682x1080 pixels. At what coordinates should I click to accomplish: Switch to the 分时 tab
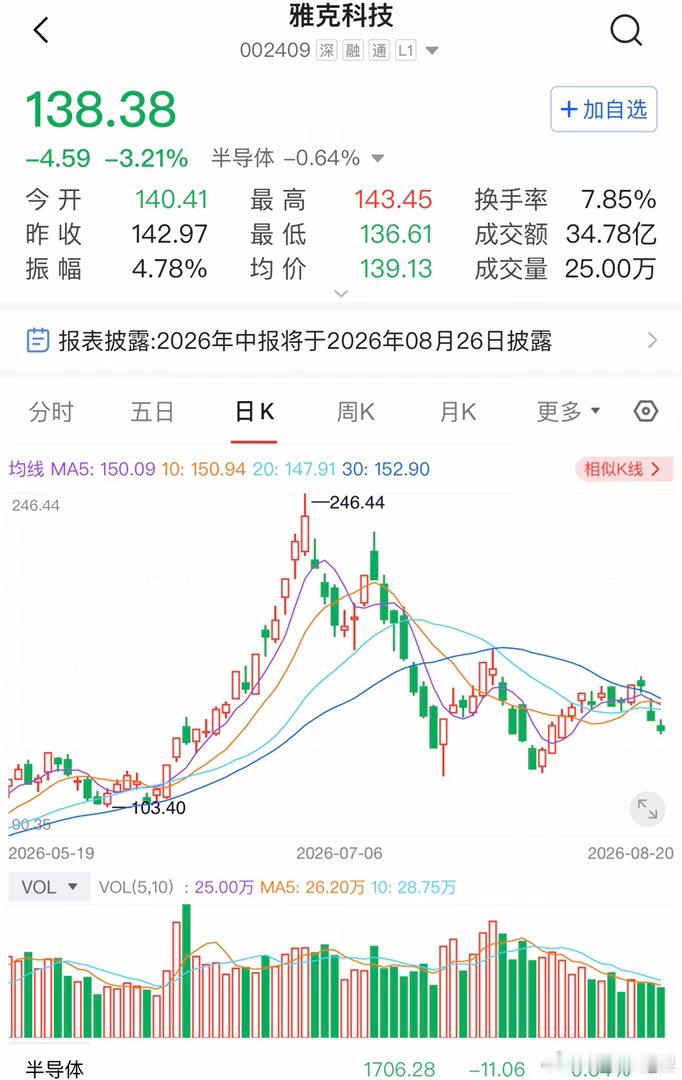51,413
